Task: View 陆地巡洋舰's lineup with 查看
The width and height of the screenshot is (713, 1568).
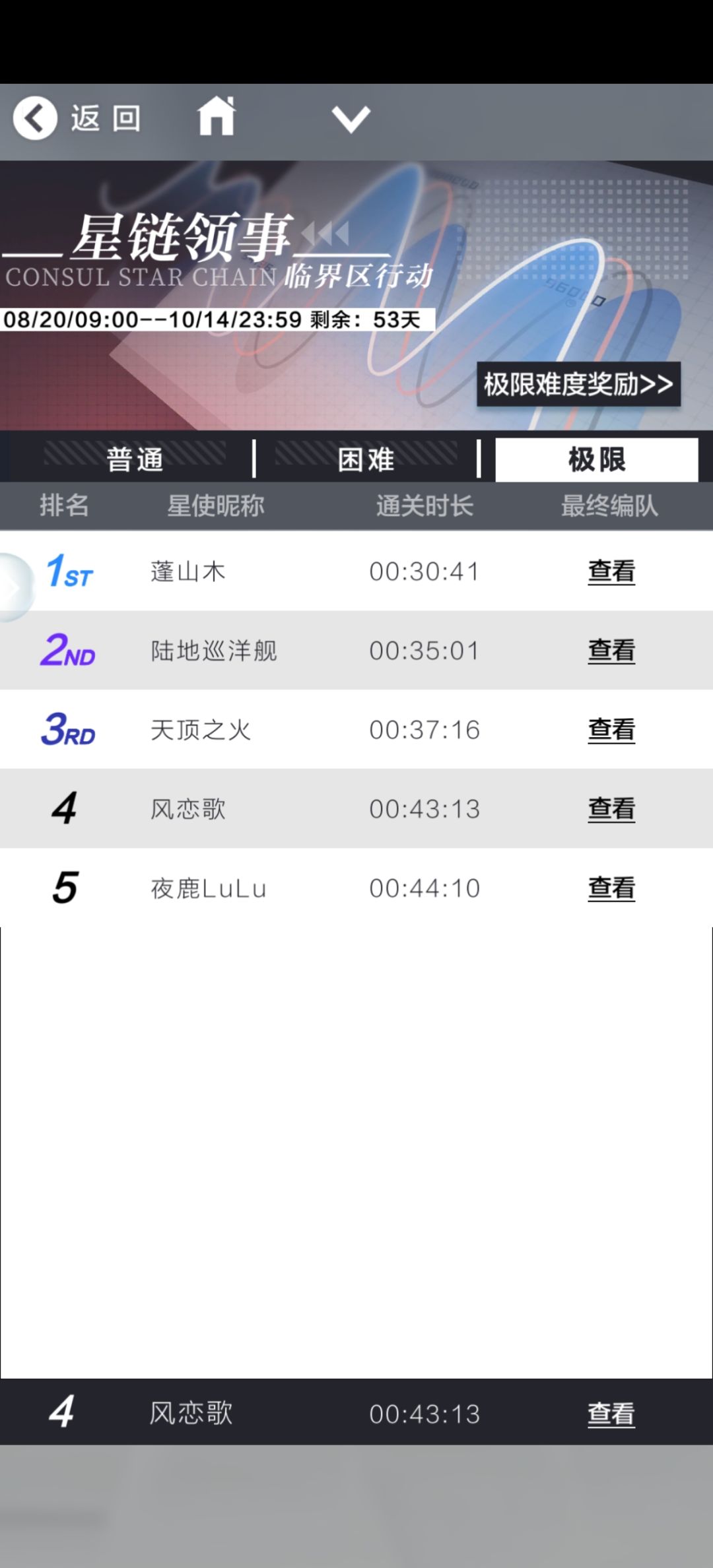Action: tap(610, 650)
